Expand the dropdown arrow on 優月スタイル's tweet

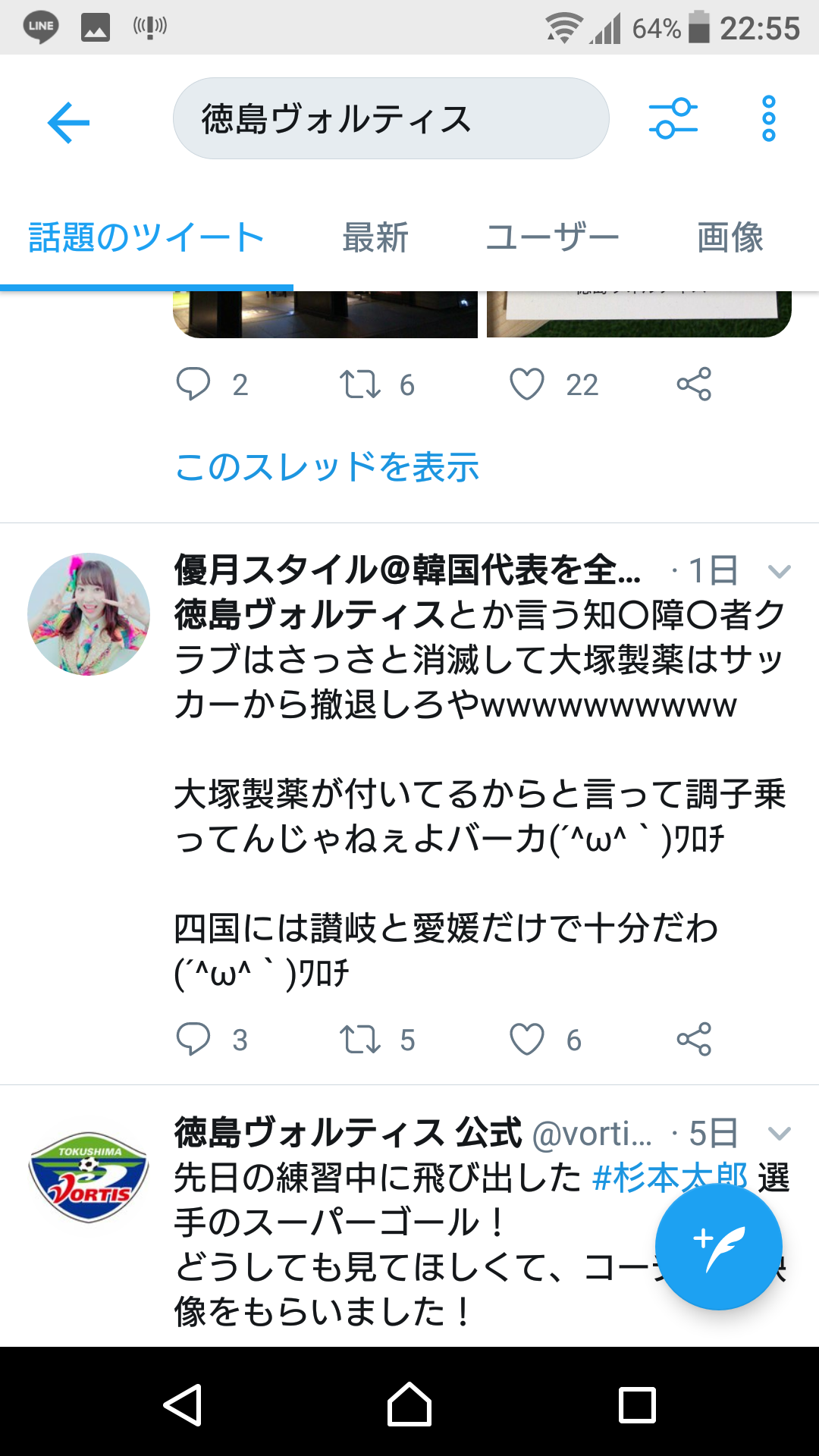tap(779, 571)
